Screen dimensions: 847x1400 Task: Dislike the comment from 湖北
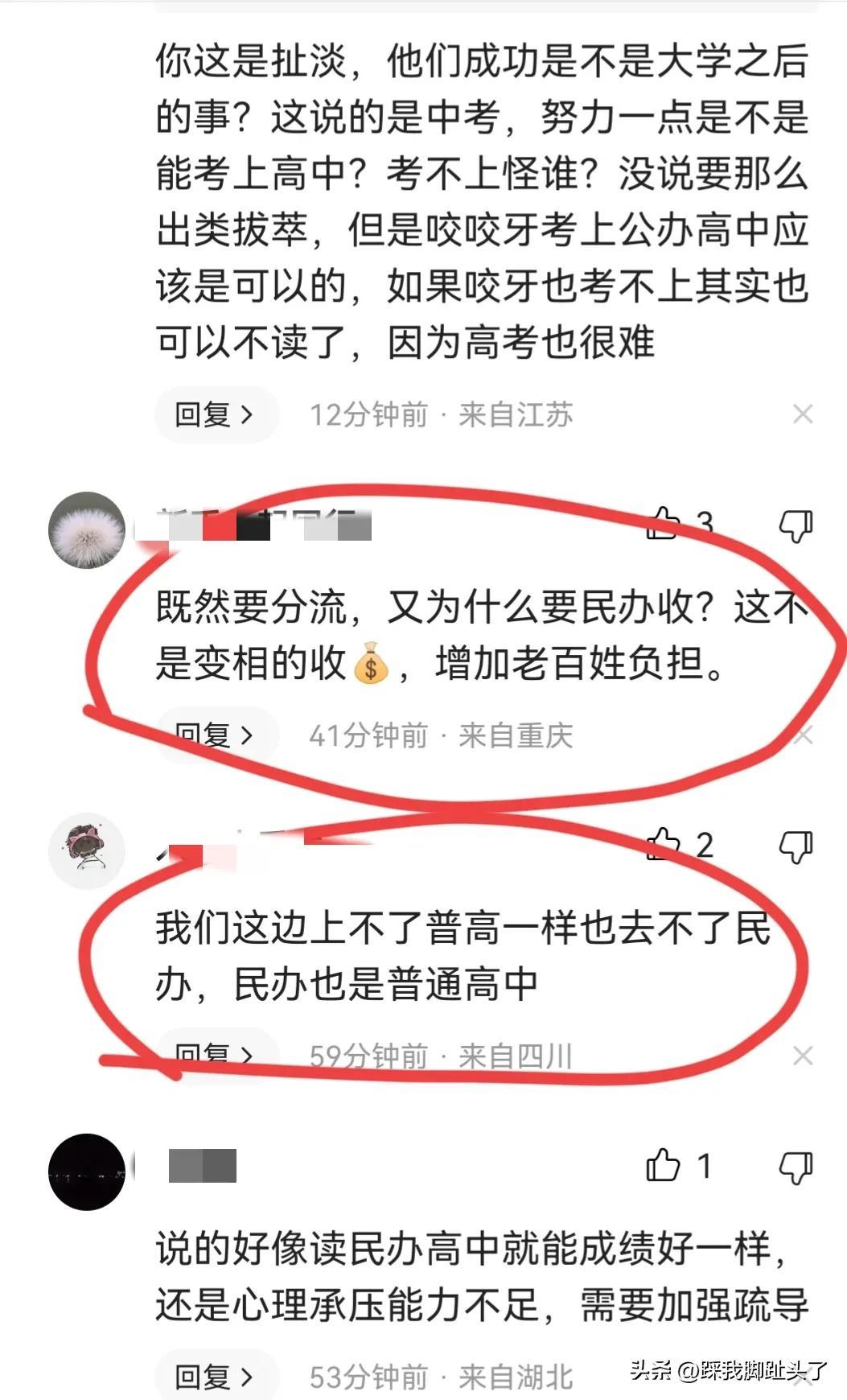796,1167
